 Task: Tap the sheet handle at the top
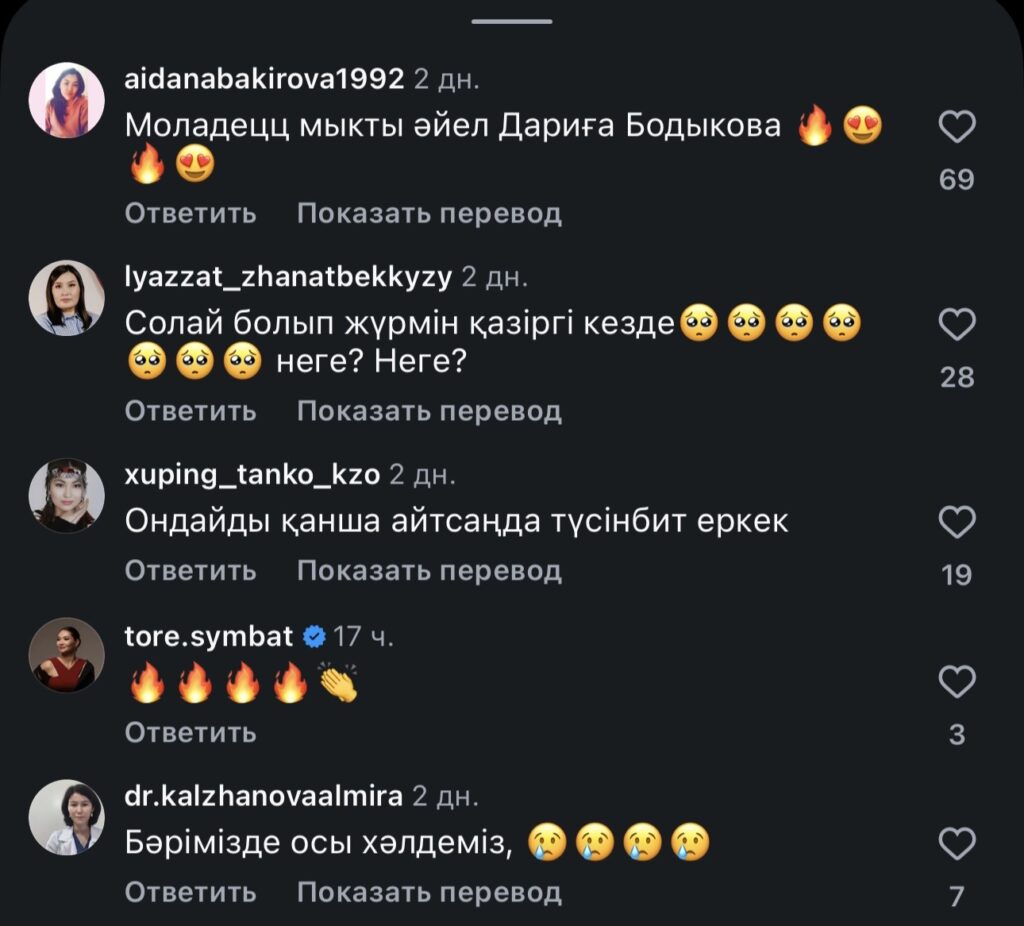pyautogui.click(x=512, y=21)
